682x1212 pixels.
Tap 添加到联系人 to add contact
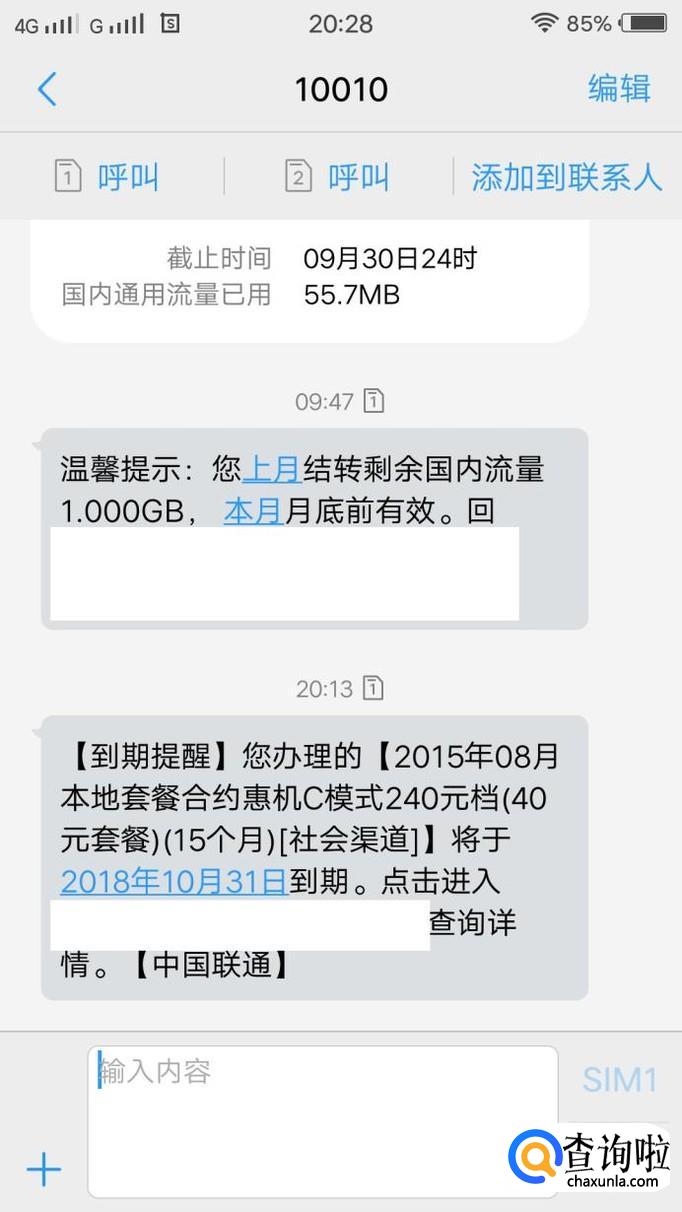566,178
